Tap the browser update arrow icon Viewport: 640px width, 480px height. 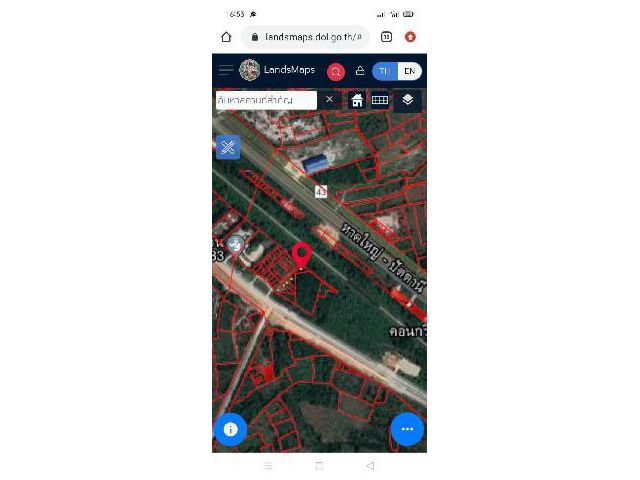coord(410,37)
